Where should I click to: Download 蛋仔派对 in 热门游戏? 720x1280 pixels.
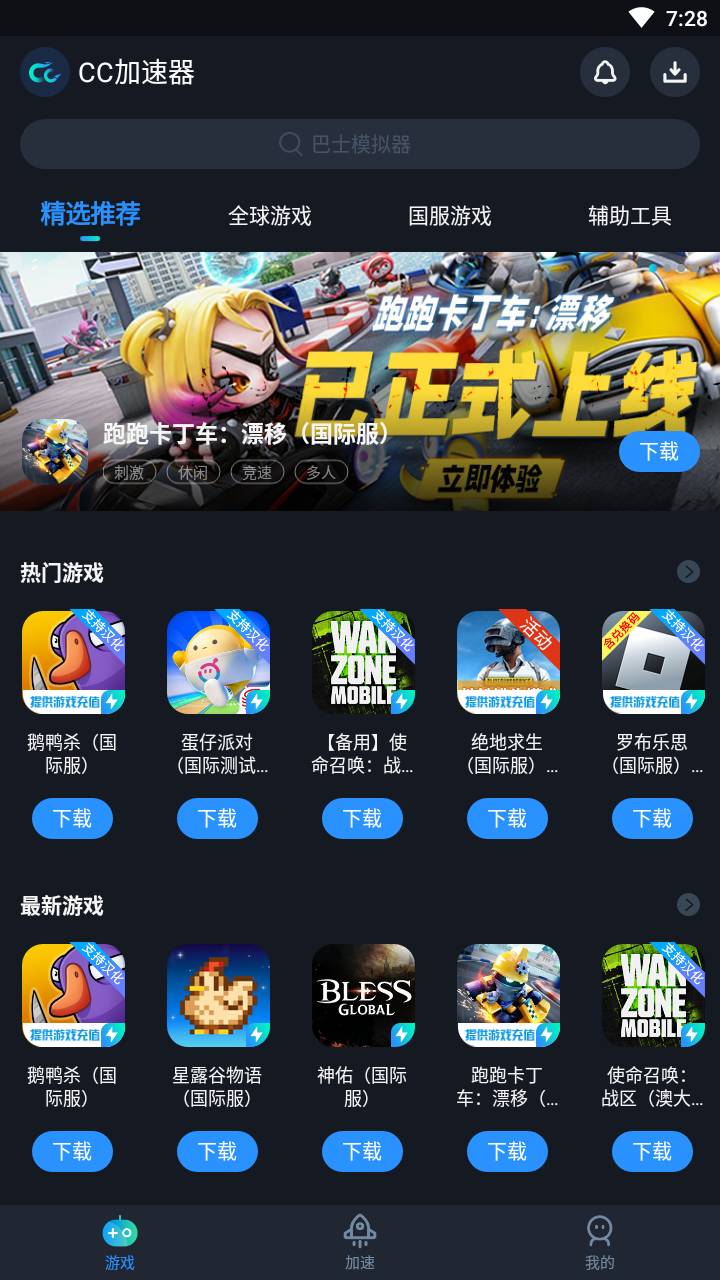coord(217,819)
